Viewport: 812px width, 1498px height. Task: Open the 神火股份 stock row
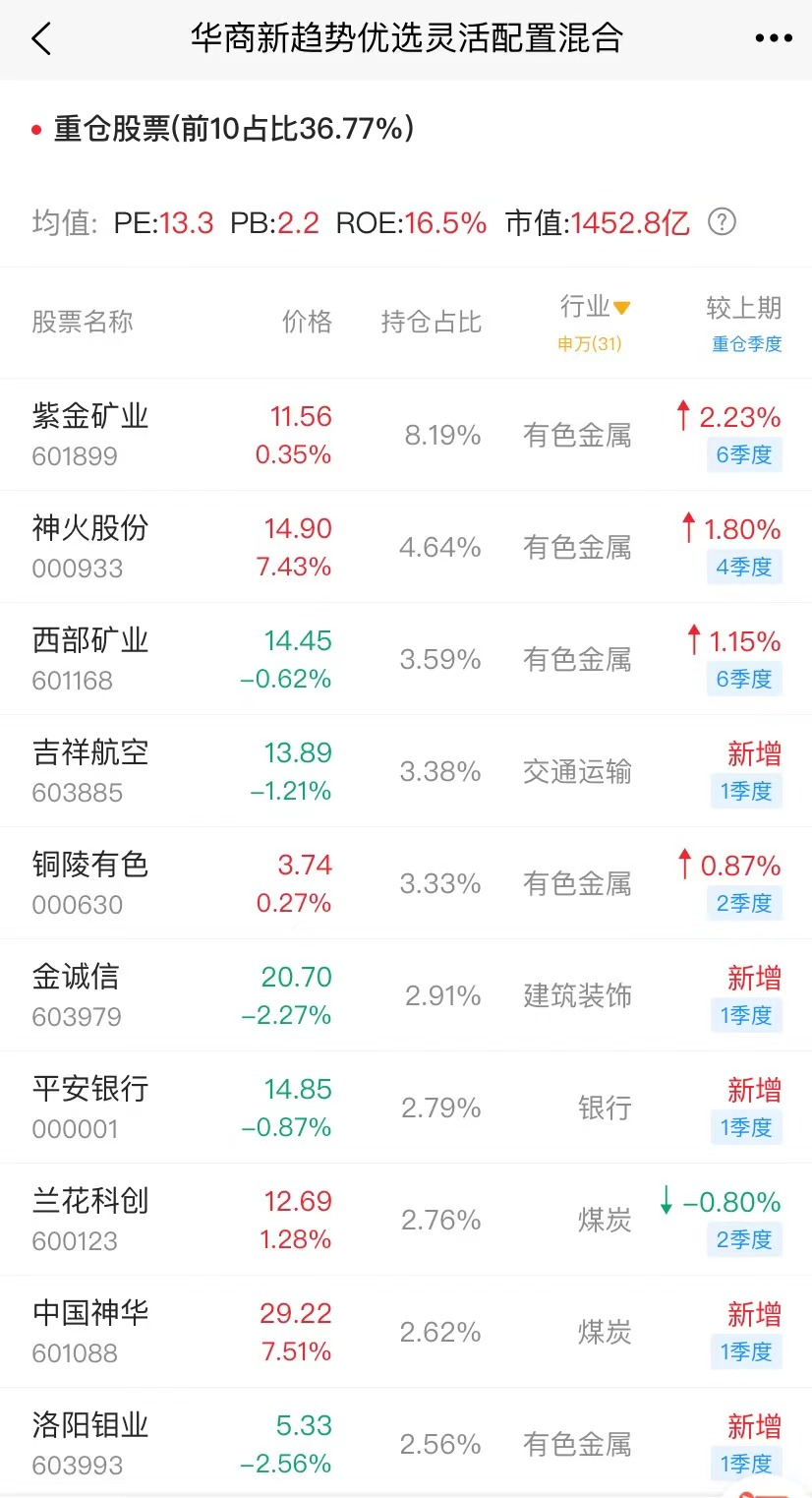tap(406, 547)
